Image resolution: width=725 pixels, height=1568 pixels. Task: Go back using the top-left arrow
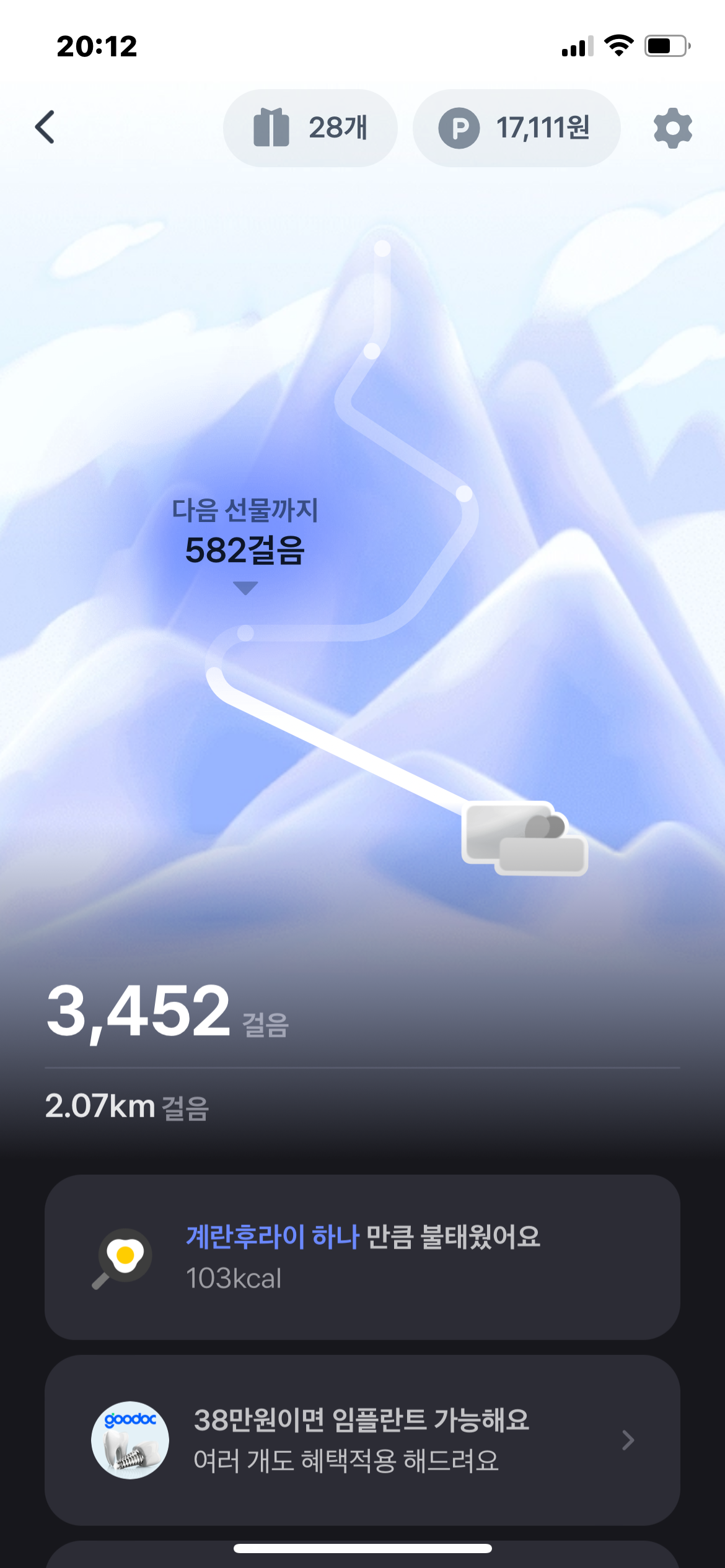(x=45, y=128)
